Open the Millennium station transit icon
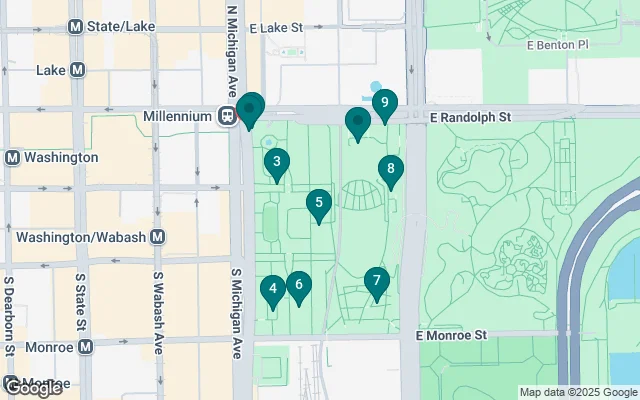This screenshot has height=400, width=640. pos(228,117)
